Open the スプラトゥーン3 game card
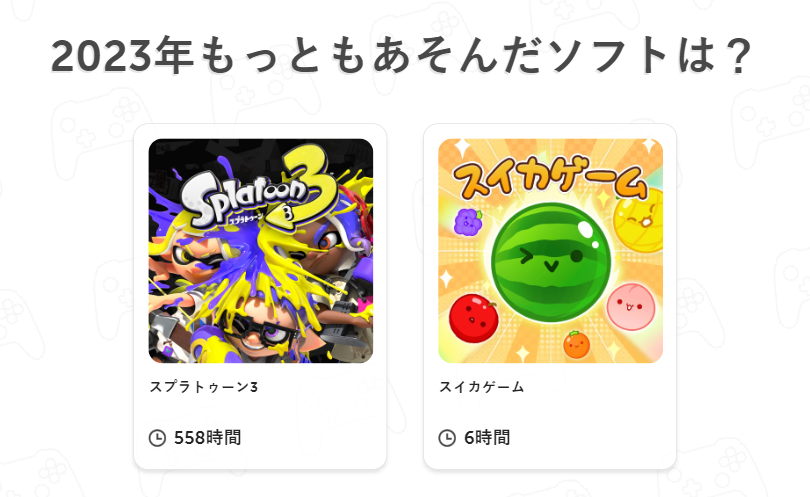810x497 pixels. pos(260,296)
